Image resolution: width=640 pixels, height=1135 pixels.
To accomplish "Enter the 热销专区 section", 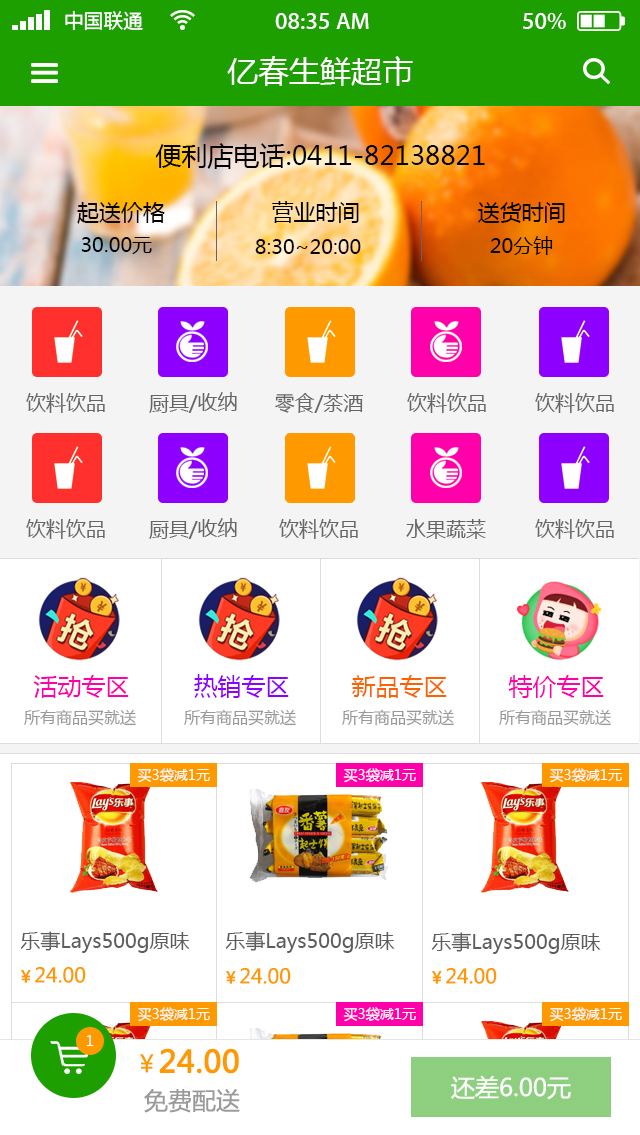I will tap(240, 650).
